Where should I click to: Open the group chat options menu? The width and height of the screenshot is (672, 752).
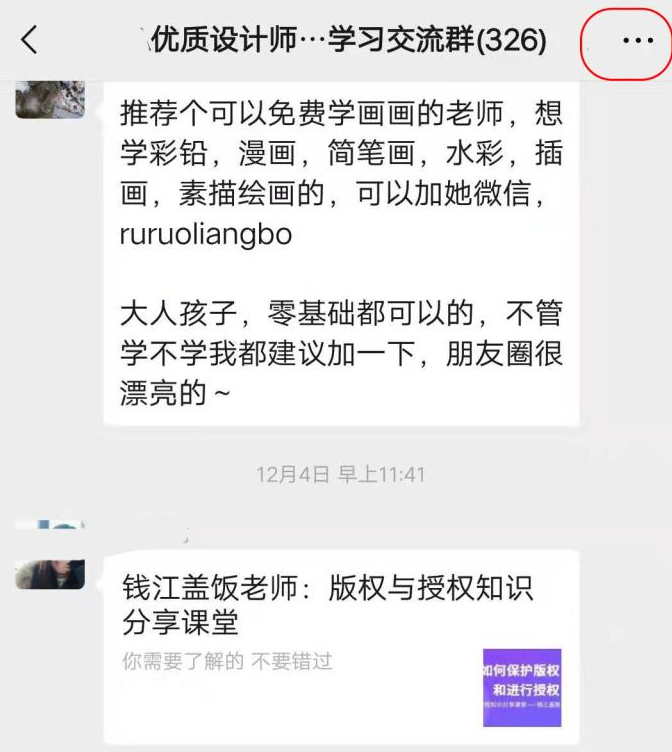[637, 41]
